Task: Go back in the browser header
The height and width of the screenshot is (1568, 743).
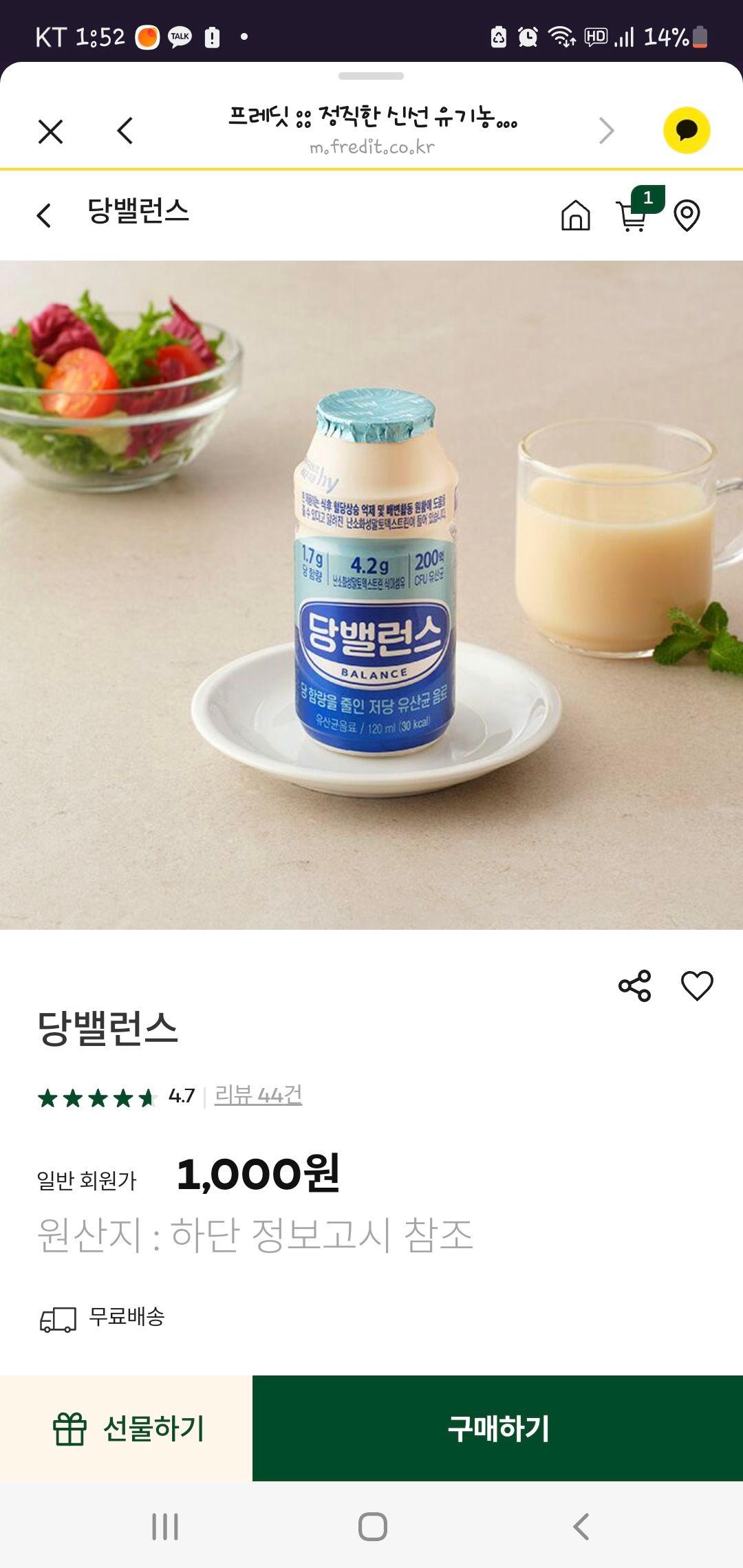Action: pyautogui.click(x=125, y=131)
